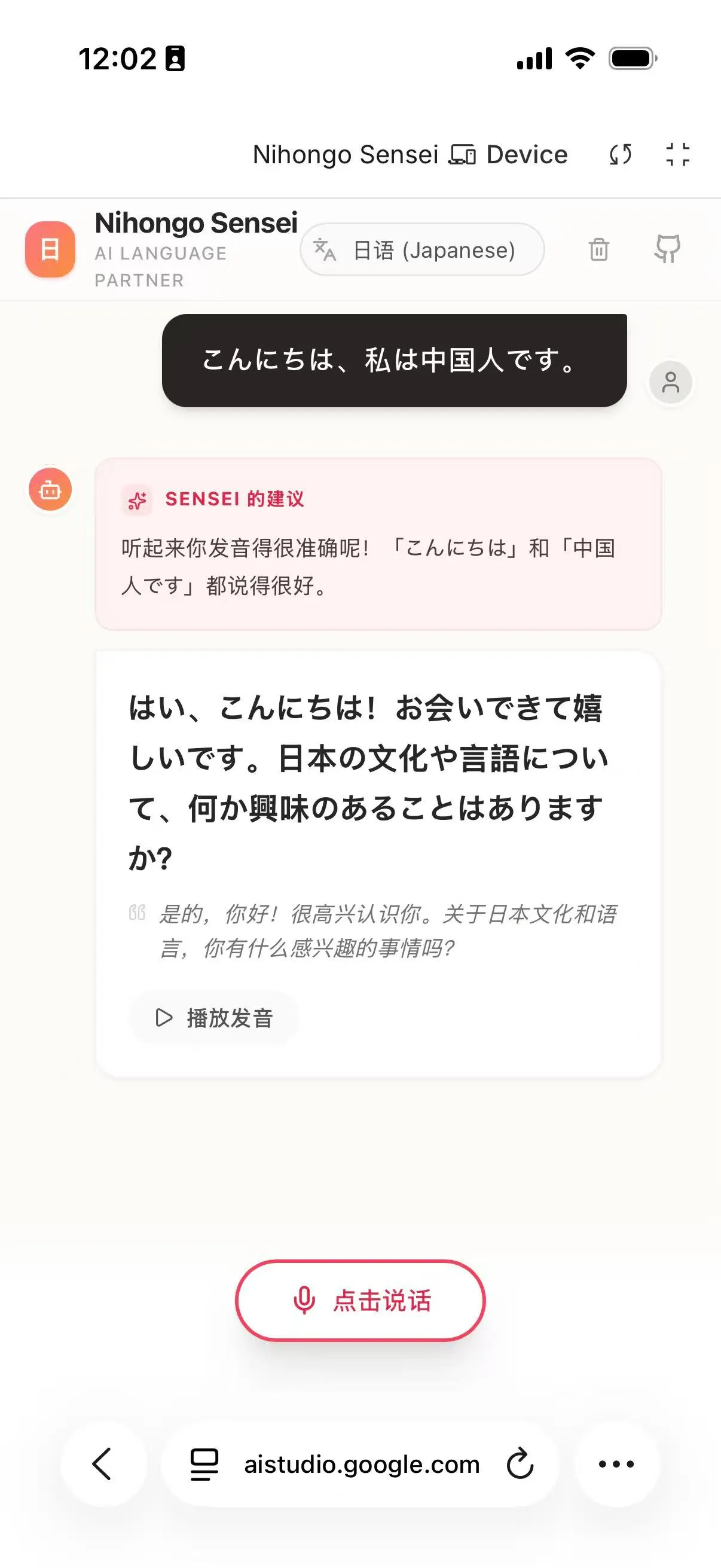
Task: Tap the robot avatar next to Sensei's suggestion
Action: 50,489
